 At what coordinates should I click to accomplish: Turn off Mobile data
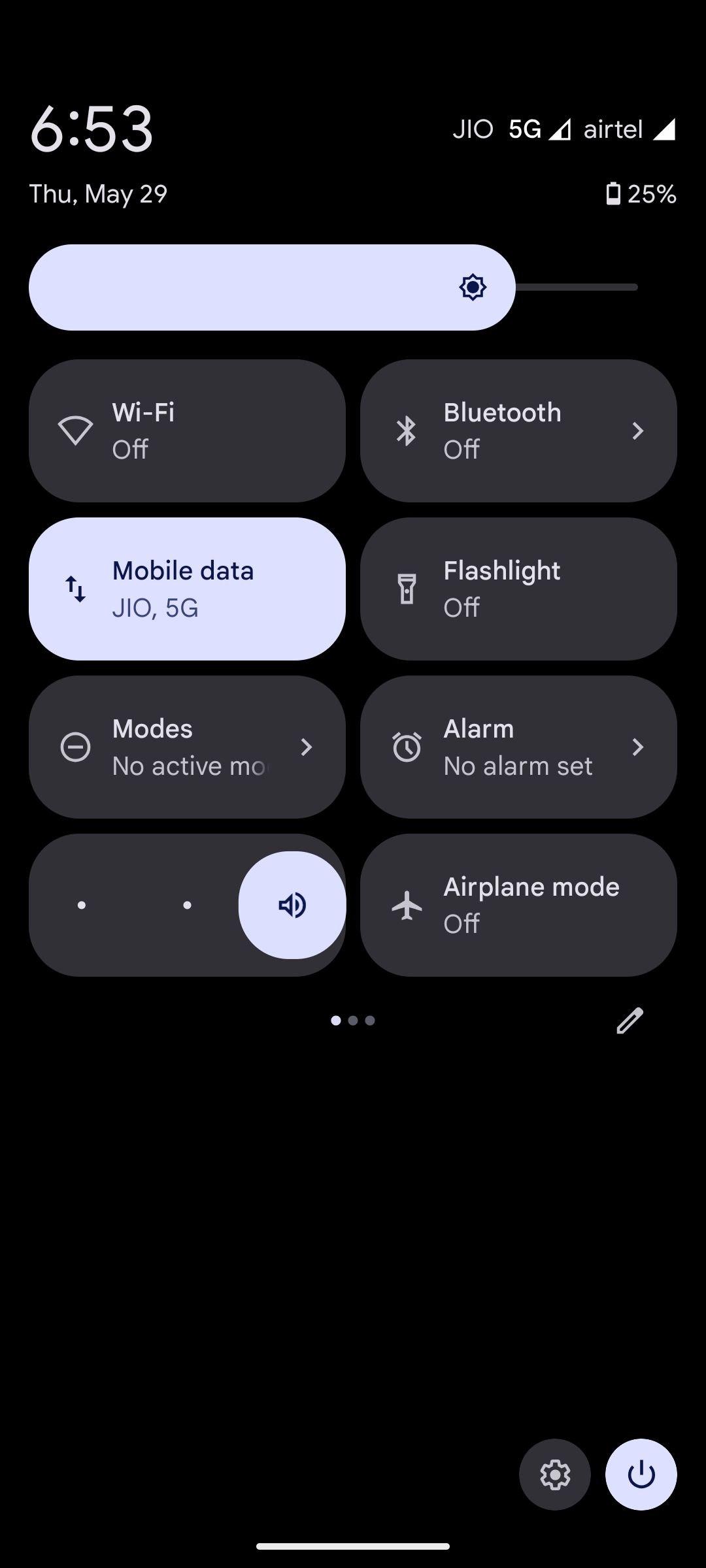pyautogui.click(x=187, y=589)
